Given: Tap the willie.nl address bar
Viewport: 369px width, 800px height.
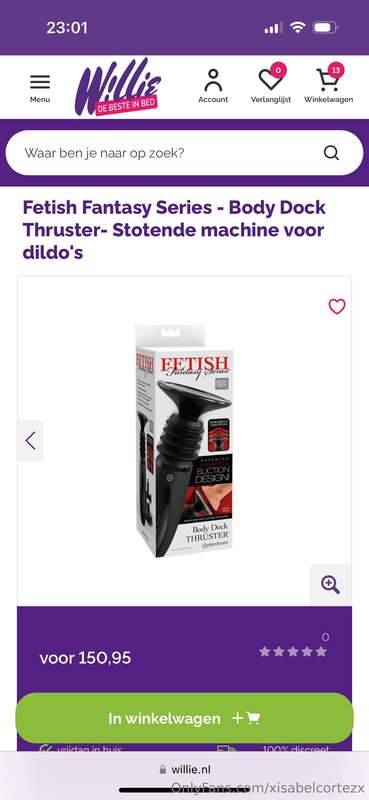Looking at the screenshot, I should click(x=184, y=769).
